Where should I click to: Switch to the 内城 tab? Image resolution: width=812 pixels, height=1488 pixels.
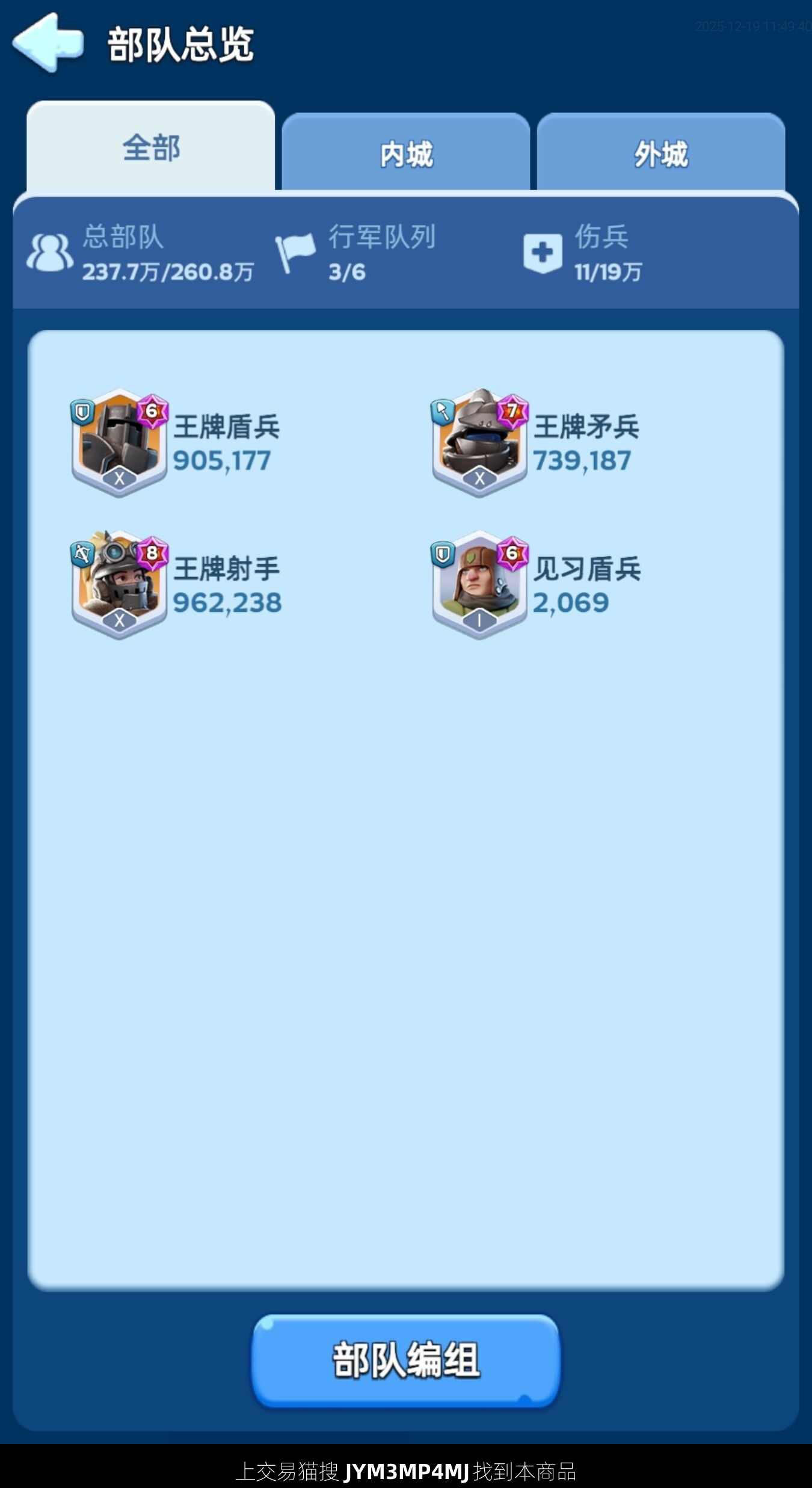click(406, 154)
